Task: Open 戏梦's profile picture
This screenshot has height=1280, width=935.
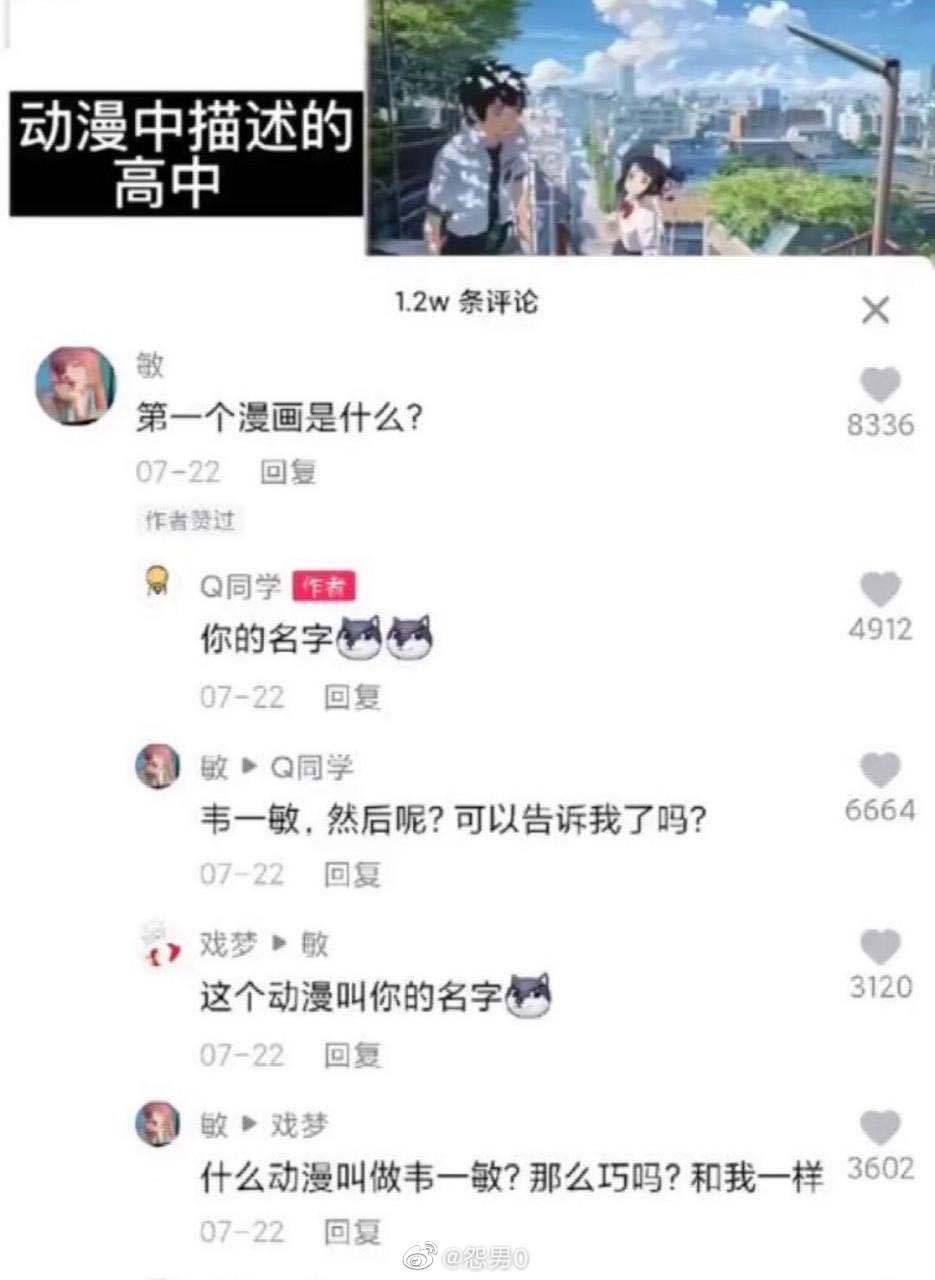Action: [156, 943]
